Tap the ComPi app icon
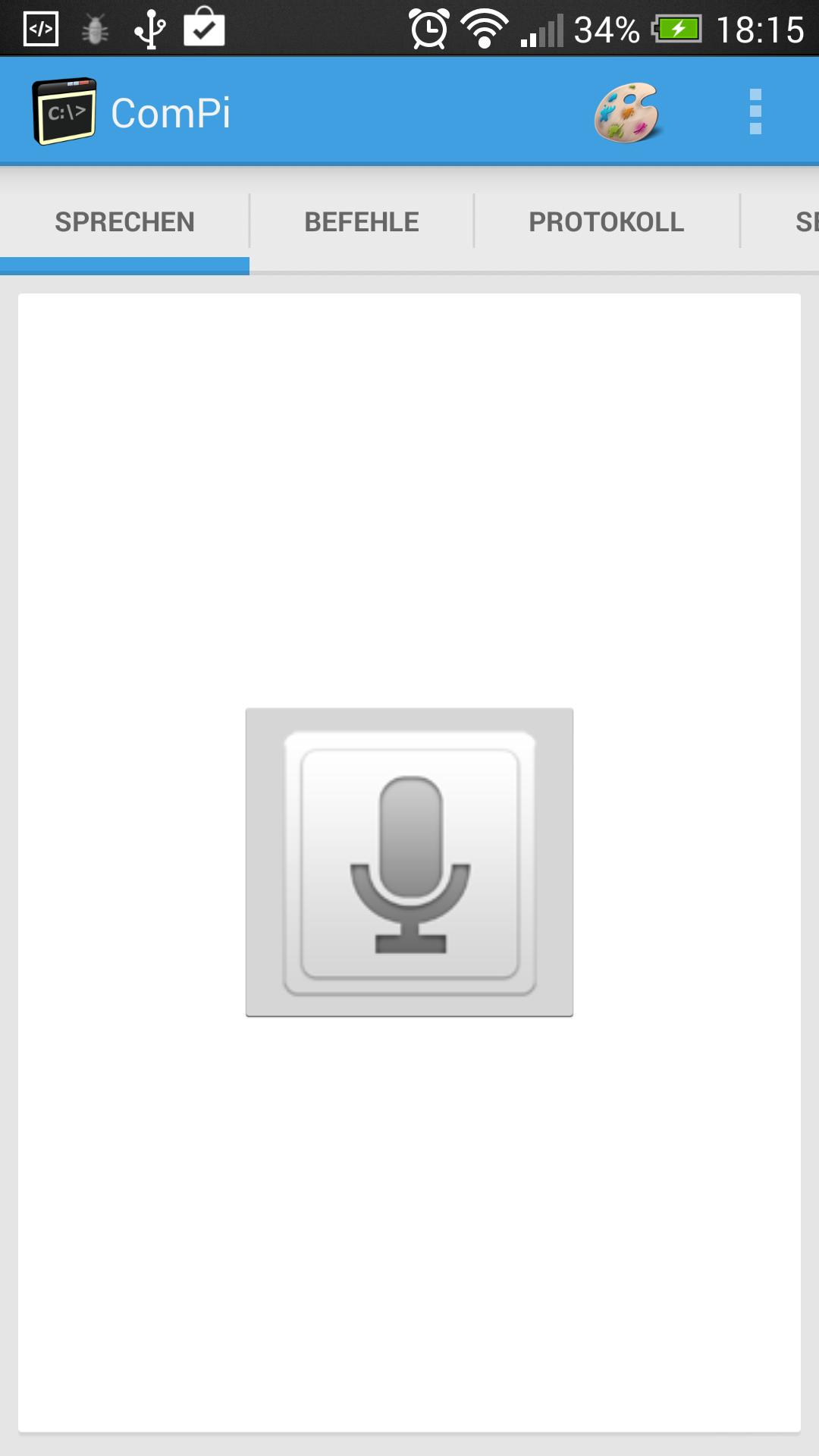This screenshot has height=1456, width=819. click(64, 112)
